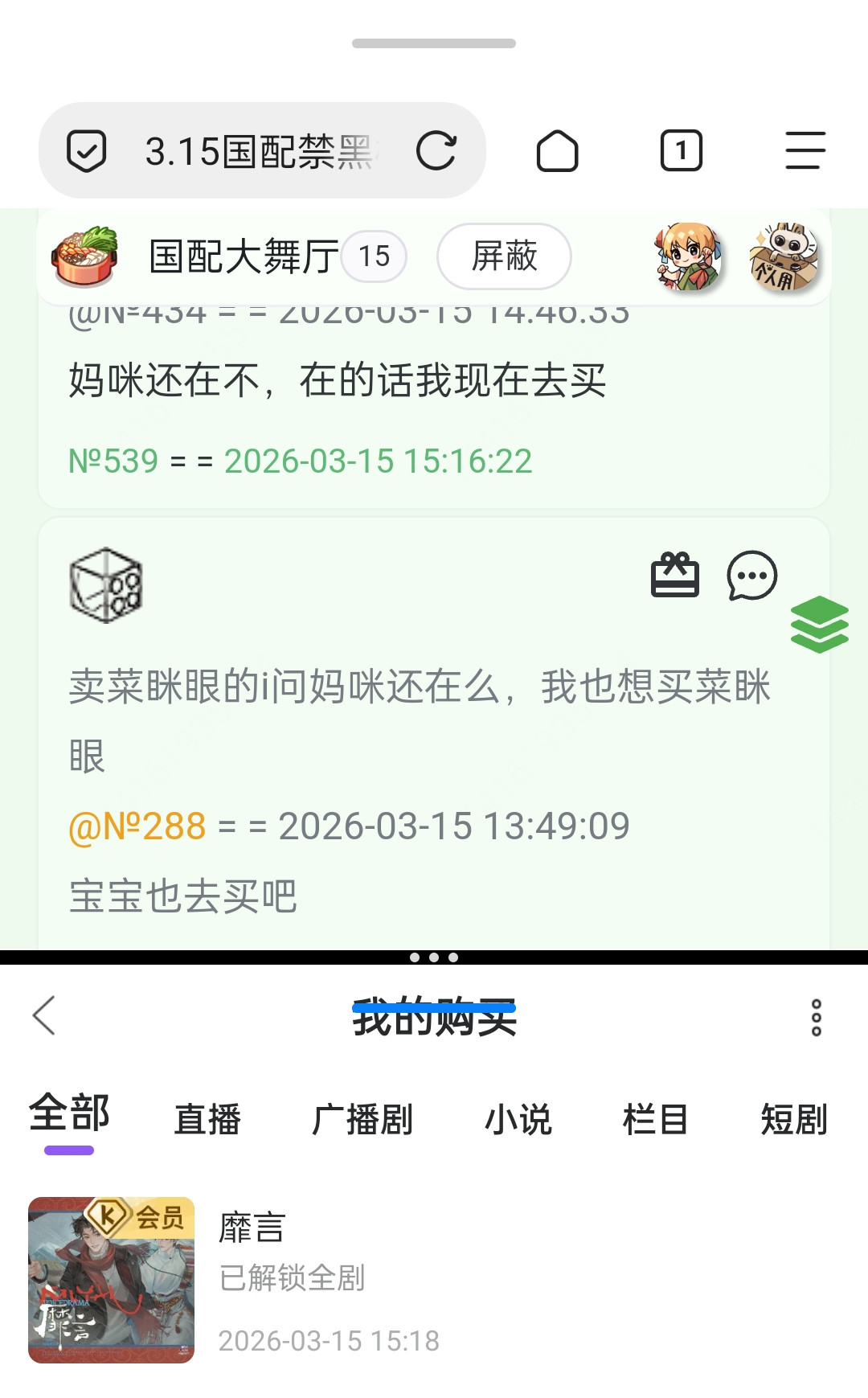
Task: Switch to the 短剧 tab
Action: [x=793, y=1119]
